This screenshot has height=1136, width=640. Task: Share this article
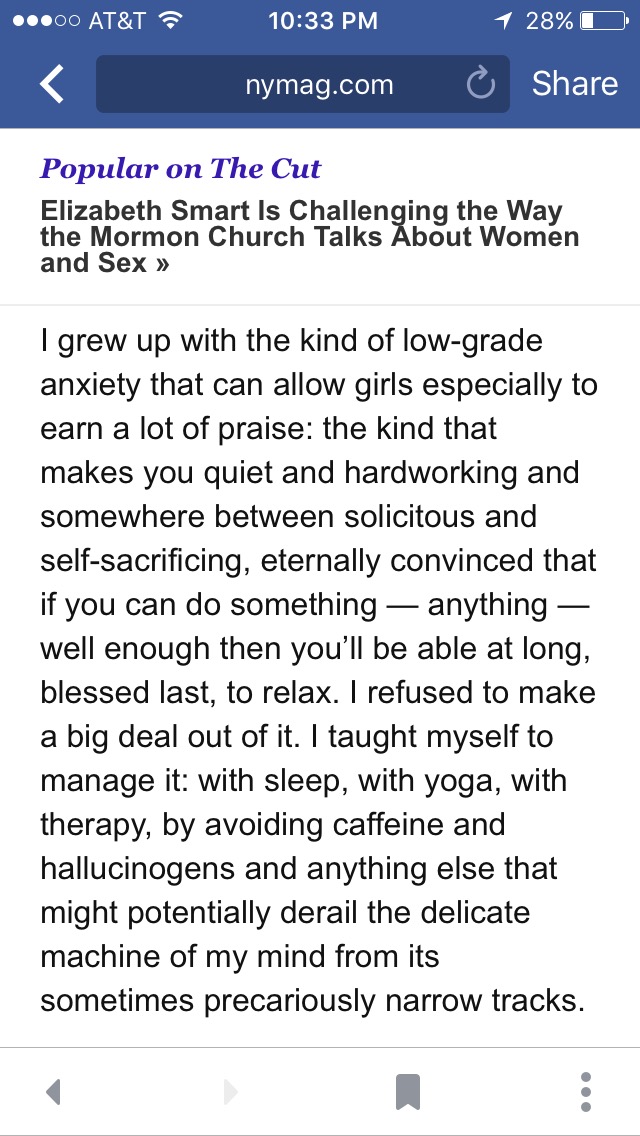pyautogui.click(x=575, y=84)
